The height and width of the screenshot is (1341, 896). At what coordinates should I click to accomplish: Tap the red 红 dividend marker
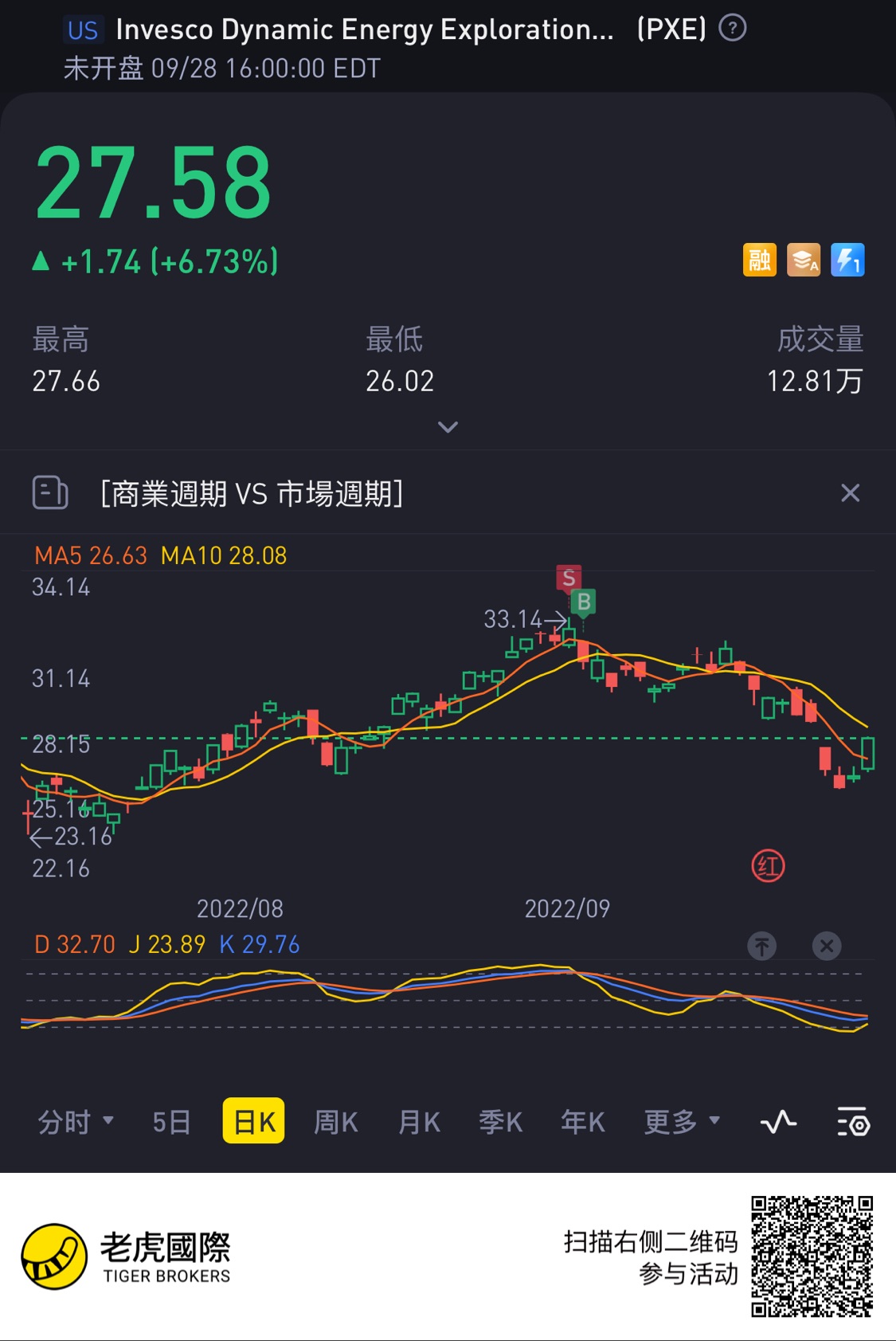pyautogui.click(x=768, y=865)
